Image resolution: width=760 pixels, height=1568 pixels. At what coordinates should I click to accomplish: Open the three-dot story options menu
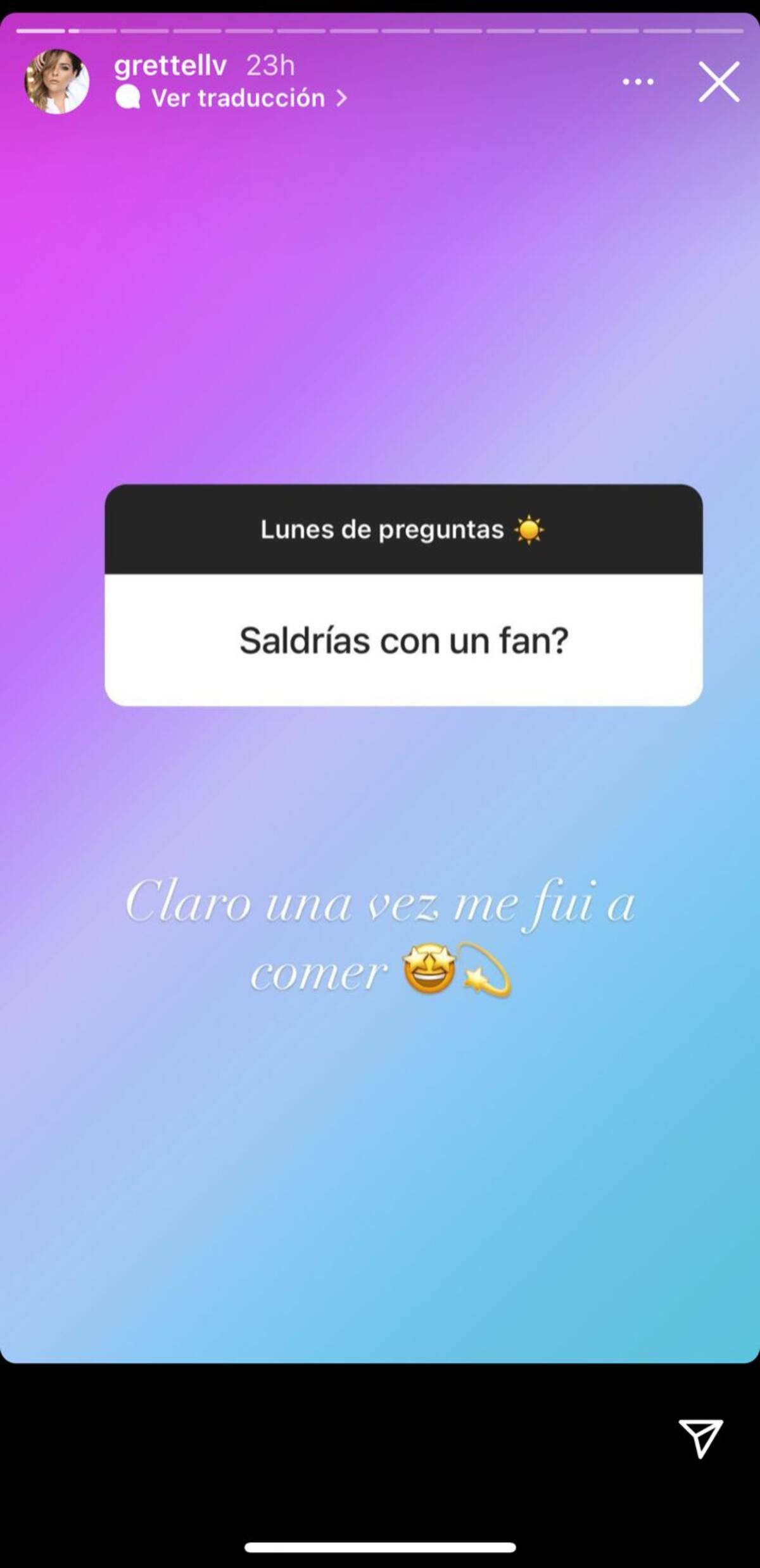tap(638, 82)
